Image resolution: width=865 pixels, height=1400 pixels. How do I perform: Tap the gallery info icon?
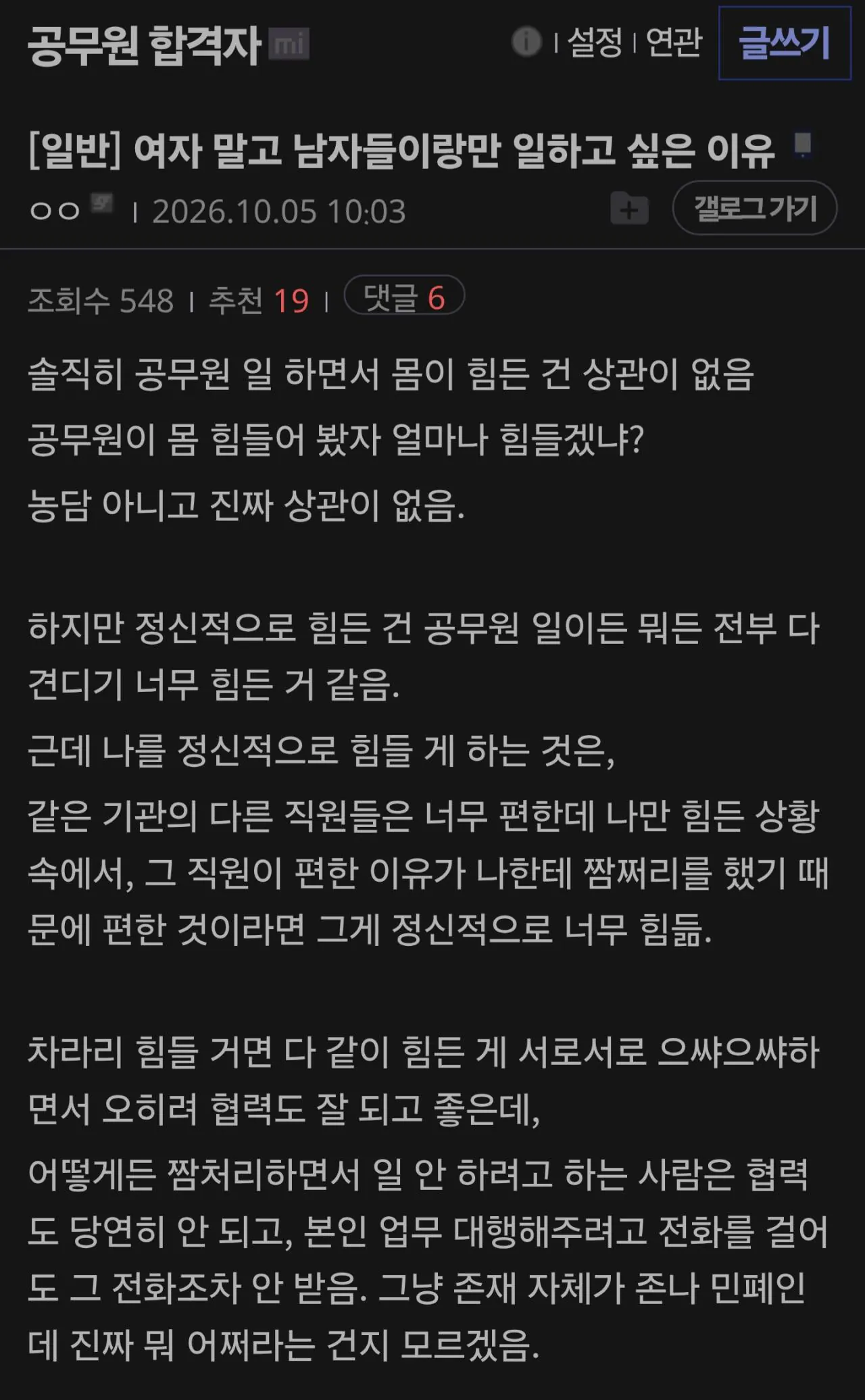point(526,42)
